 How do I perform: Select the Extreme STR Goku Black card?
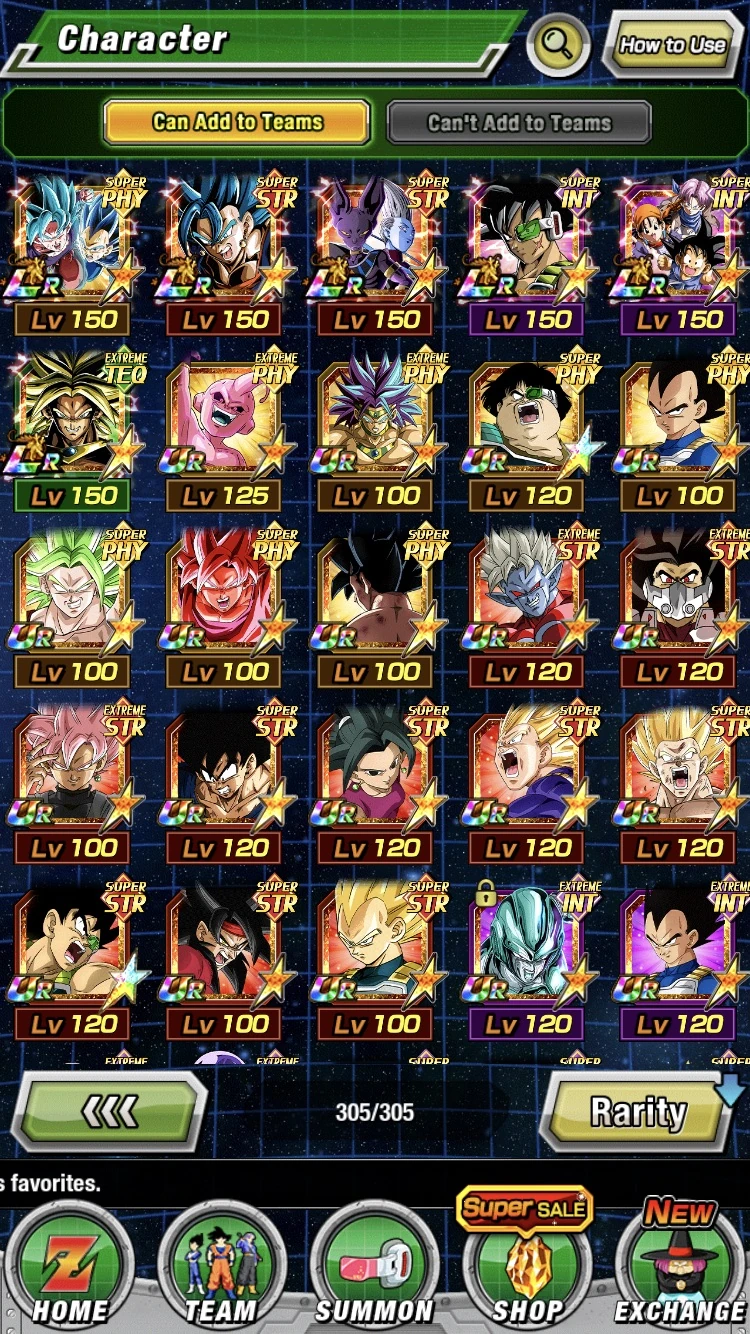tap(72, 763)
